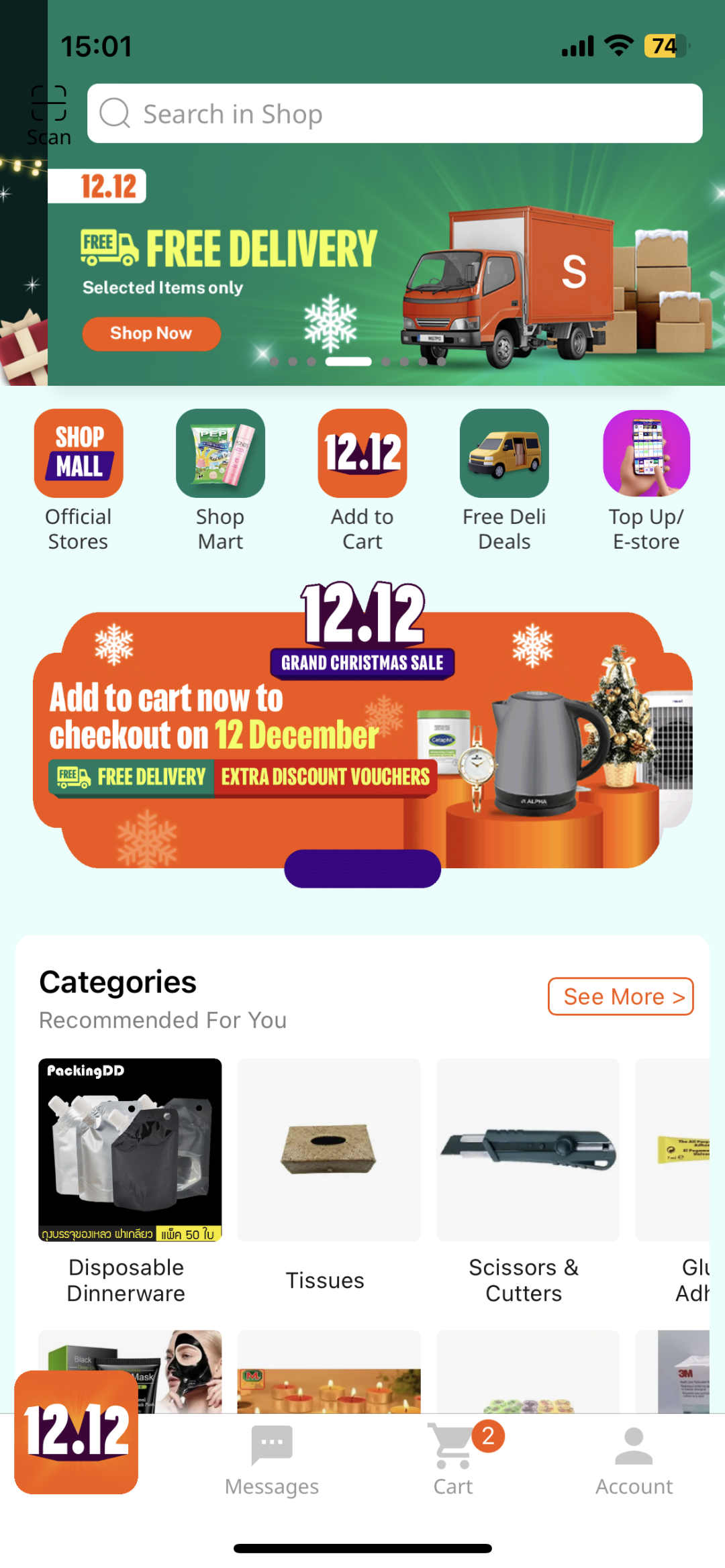Tap See More for categories
This screenshot has height=1568, width=725.
tap(620, 996)
